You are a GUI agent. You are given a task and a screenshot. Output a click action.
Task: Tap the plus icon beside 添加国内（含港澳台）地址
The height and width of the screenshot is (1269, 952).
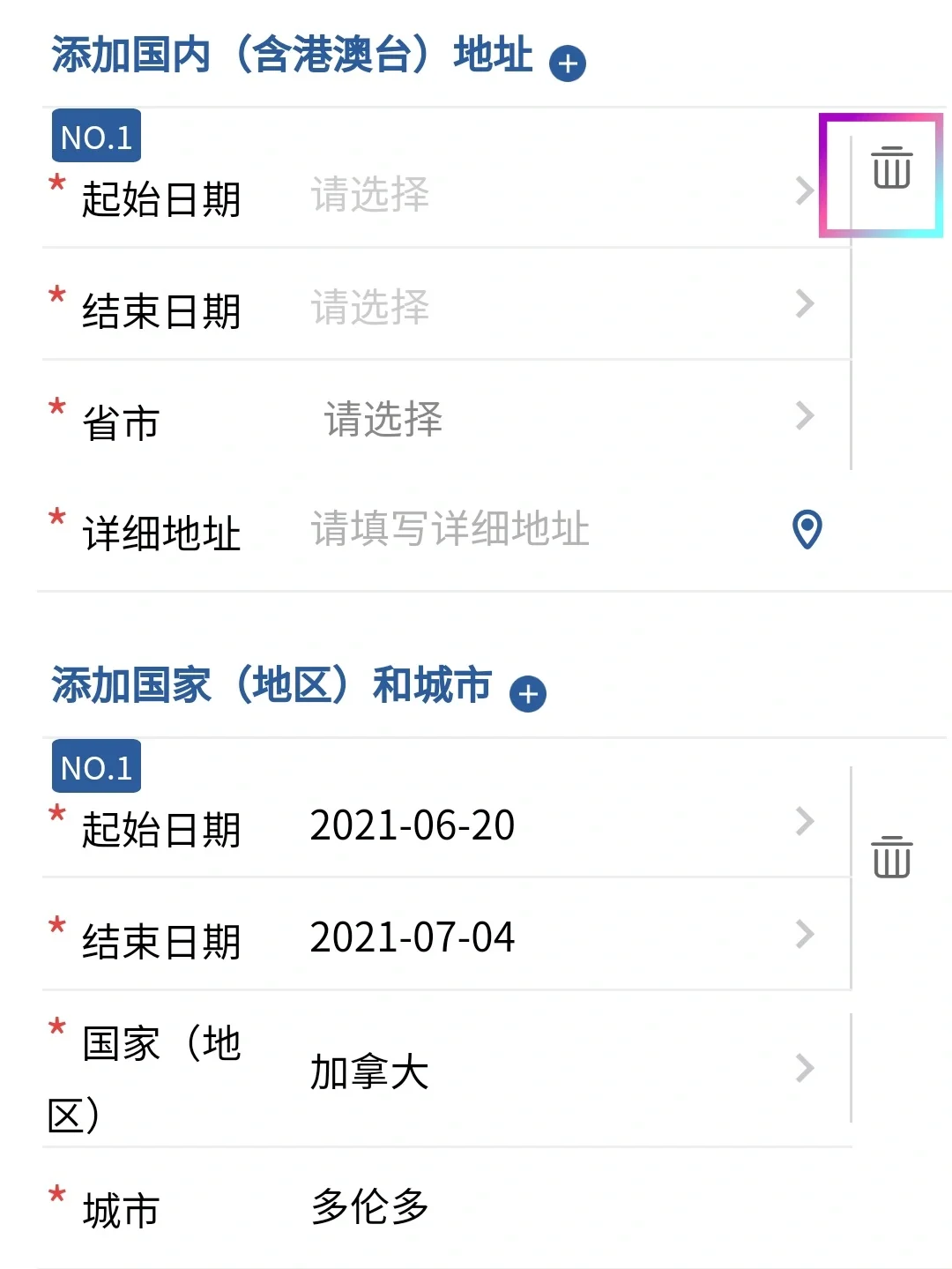click(568, 63)
